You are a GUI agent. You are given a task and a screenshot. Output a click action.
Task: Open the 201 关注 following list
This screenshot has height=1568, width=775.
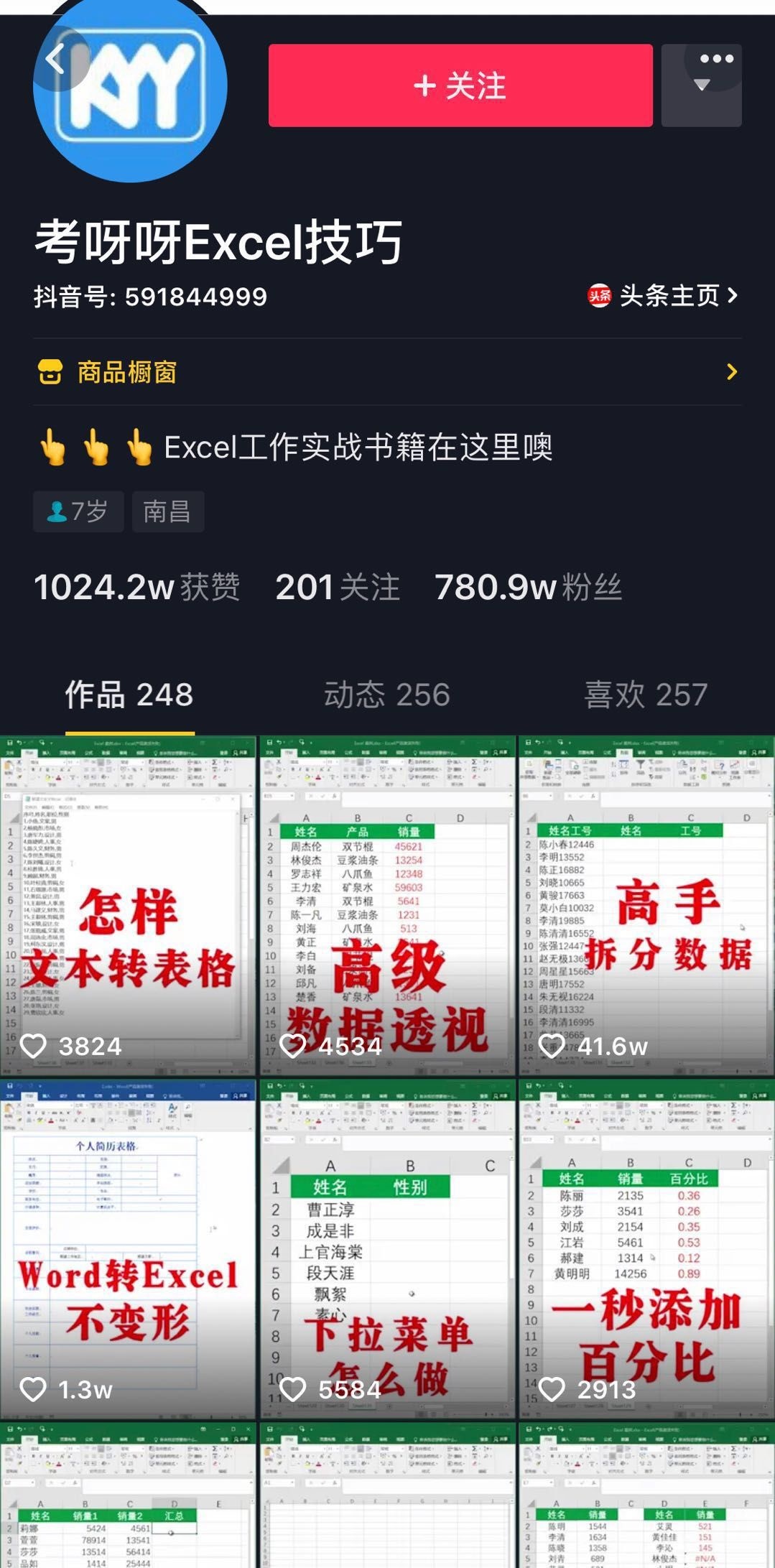tap(337, 587)
